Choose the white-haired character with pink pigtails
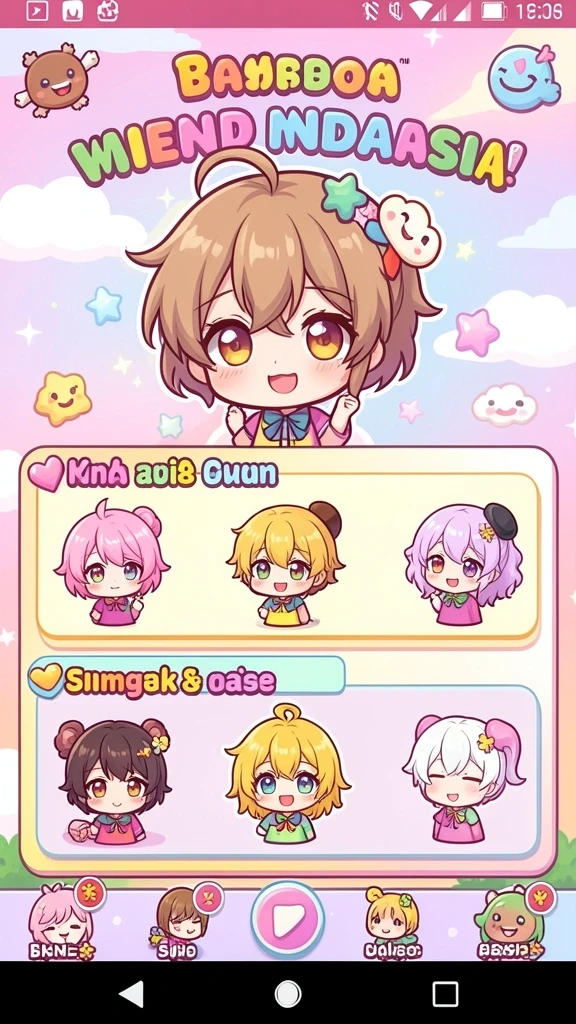 coord(464,777)
